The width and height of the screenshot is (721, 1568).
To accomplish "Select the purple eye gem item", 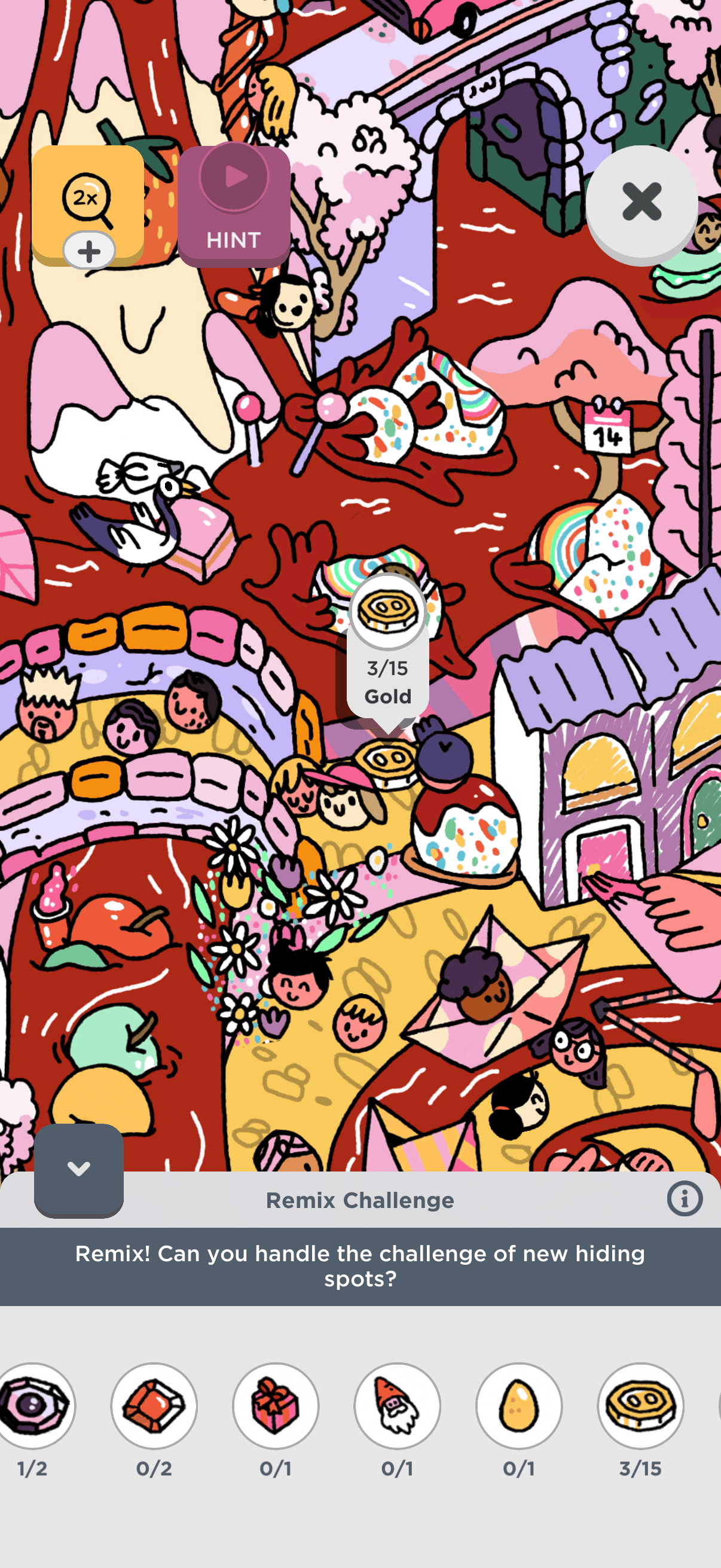I will click(35, 1405).
